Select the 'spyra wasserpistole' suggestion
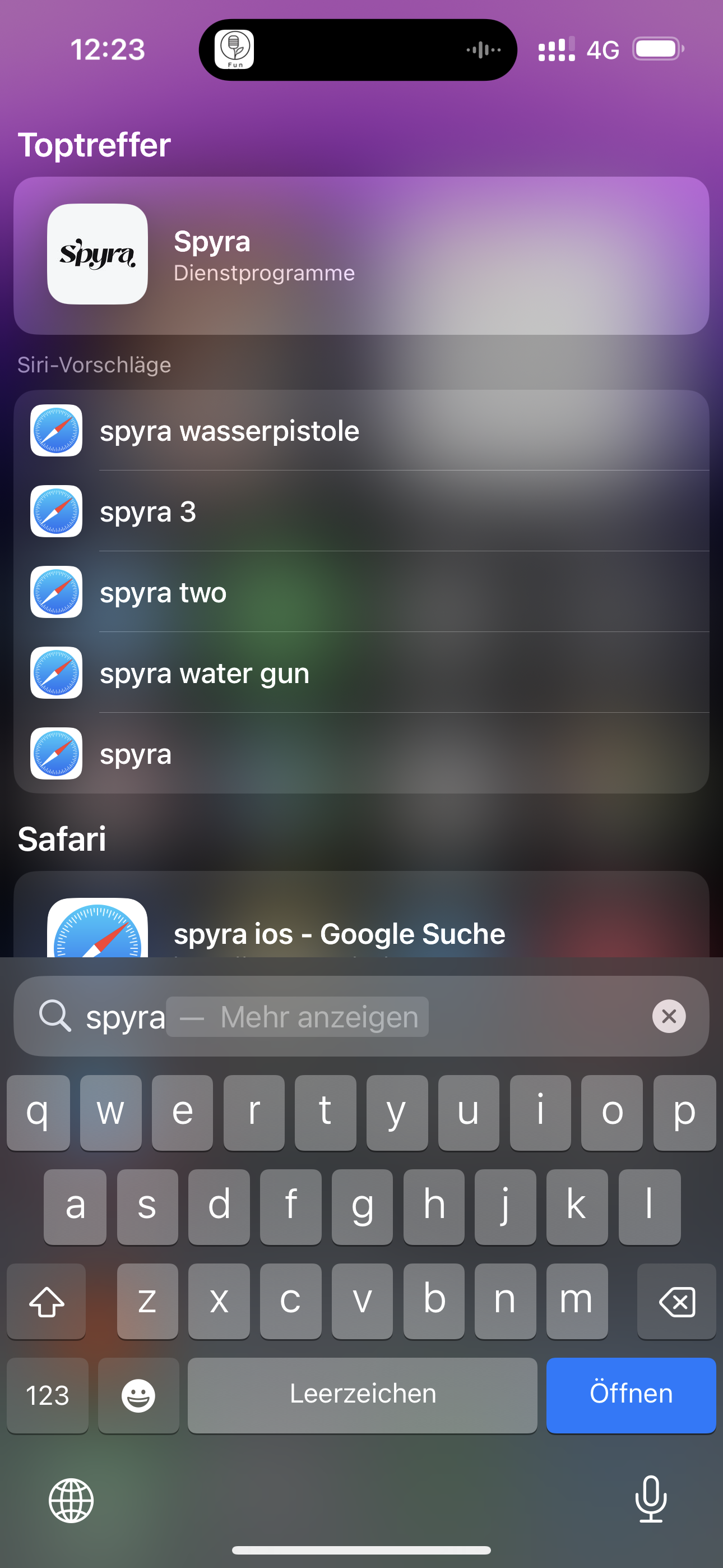Screen dimensions: 723x1568 pos(361,431)
